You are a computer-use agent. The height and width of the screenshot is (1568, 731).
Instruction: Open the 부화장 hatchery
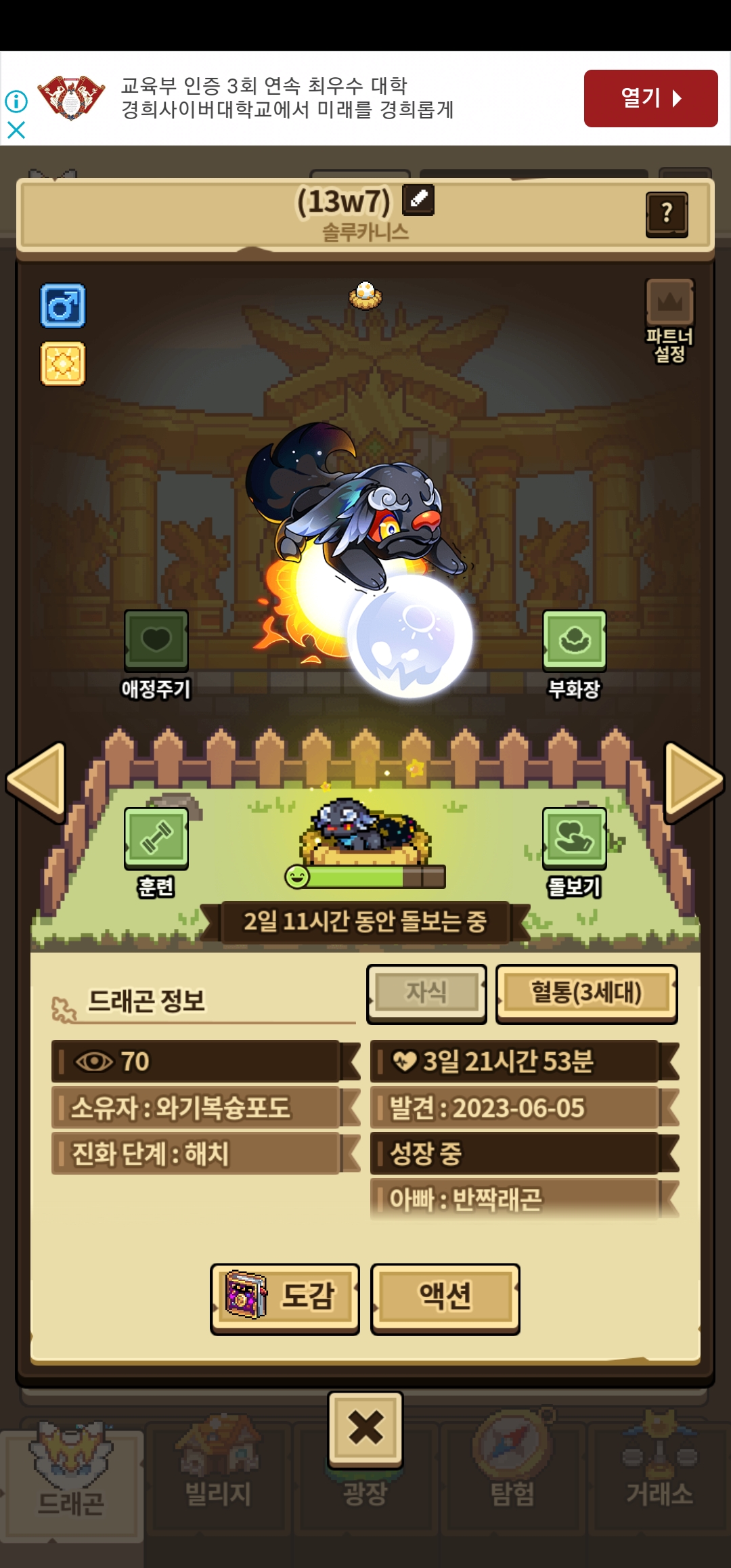(574, 642)
